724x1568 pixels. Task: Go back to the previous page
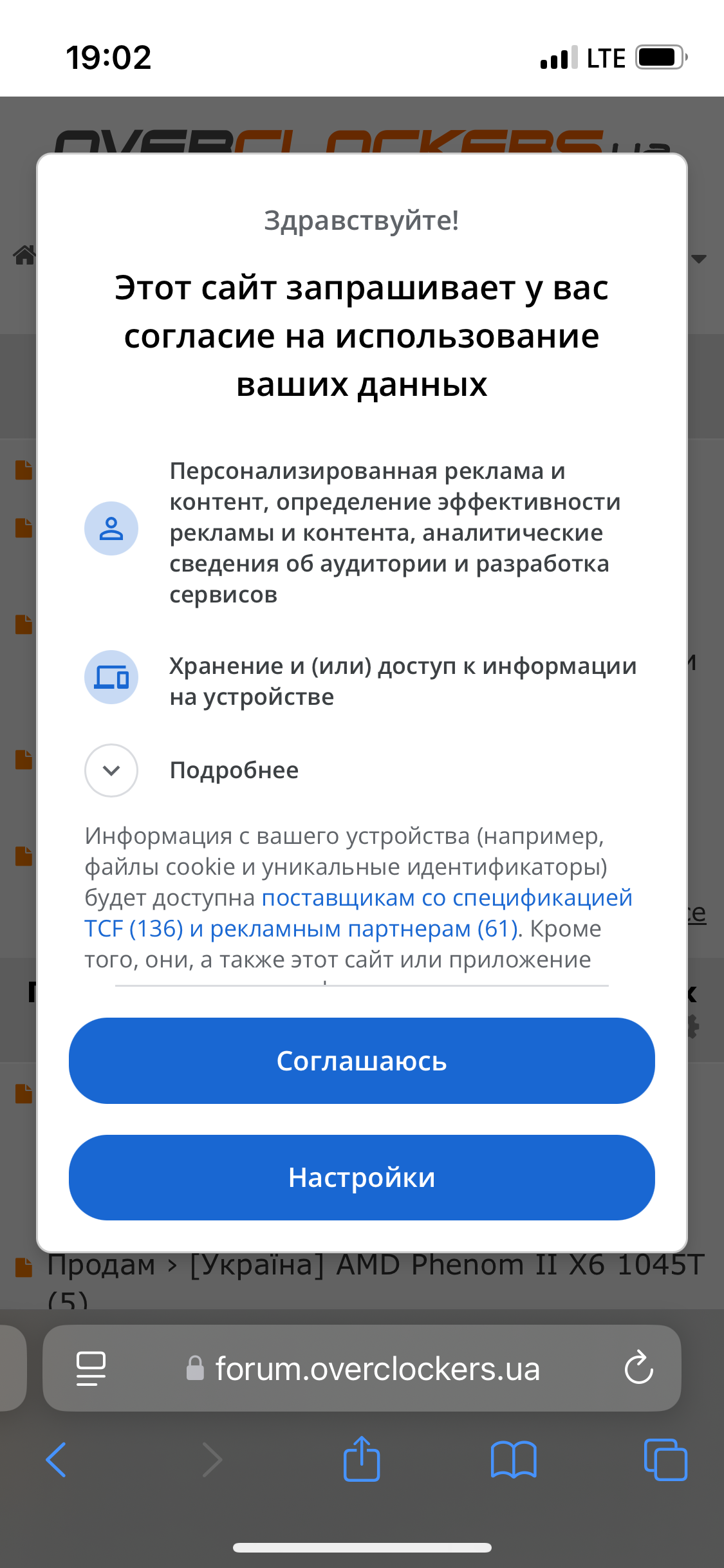(x=57, y=1460)
